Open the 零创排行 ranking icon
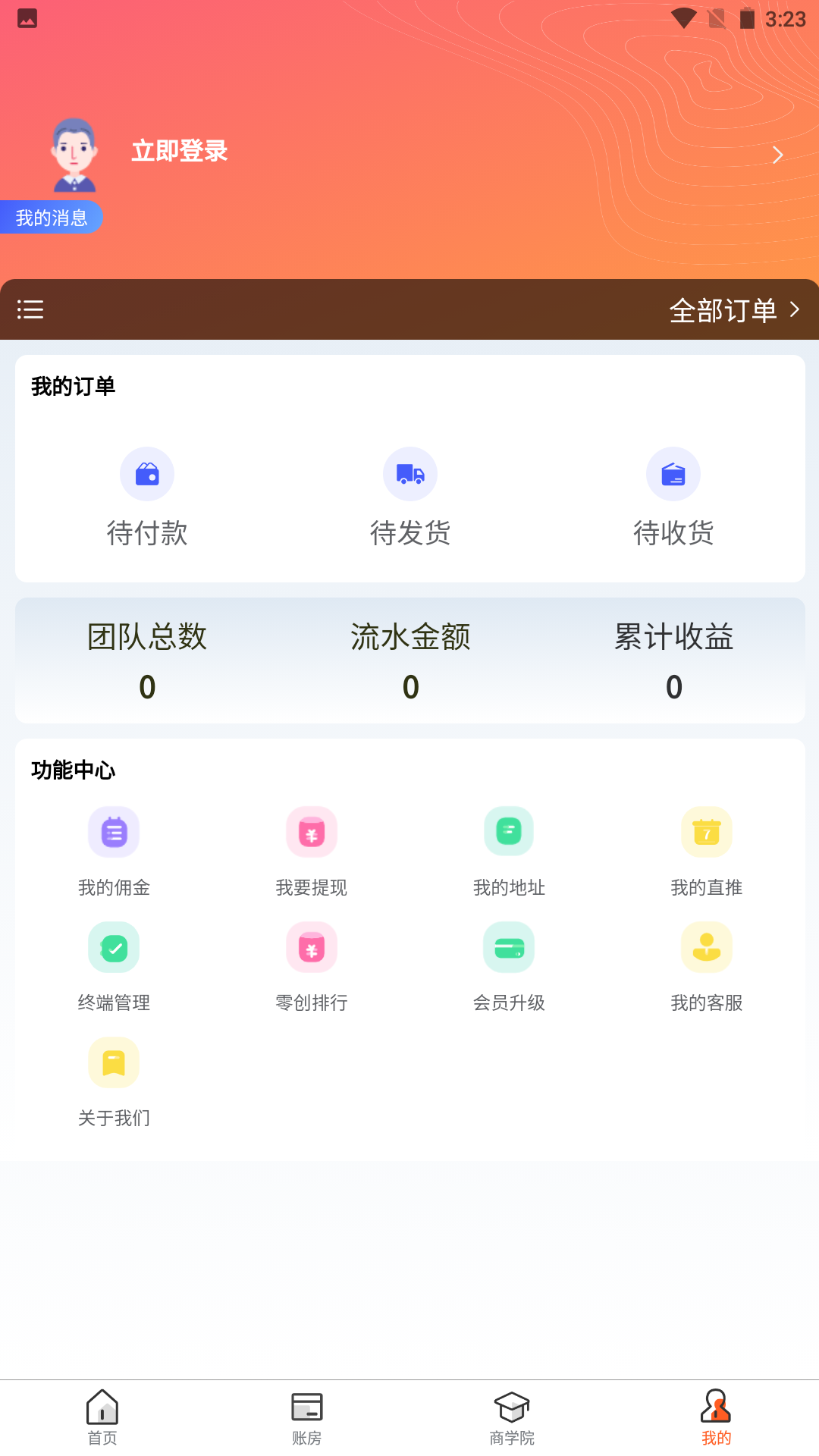Image resolution: width=819 pixels, height=1456 pixels. tap(311, 947)
